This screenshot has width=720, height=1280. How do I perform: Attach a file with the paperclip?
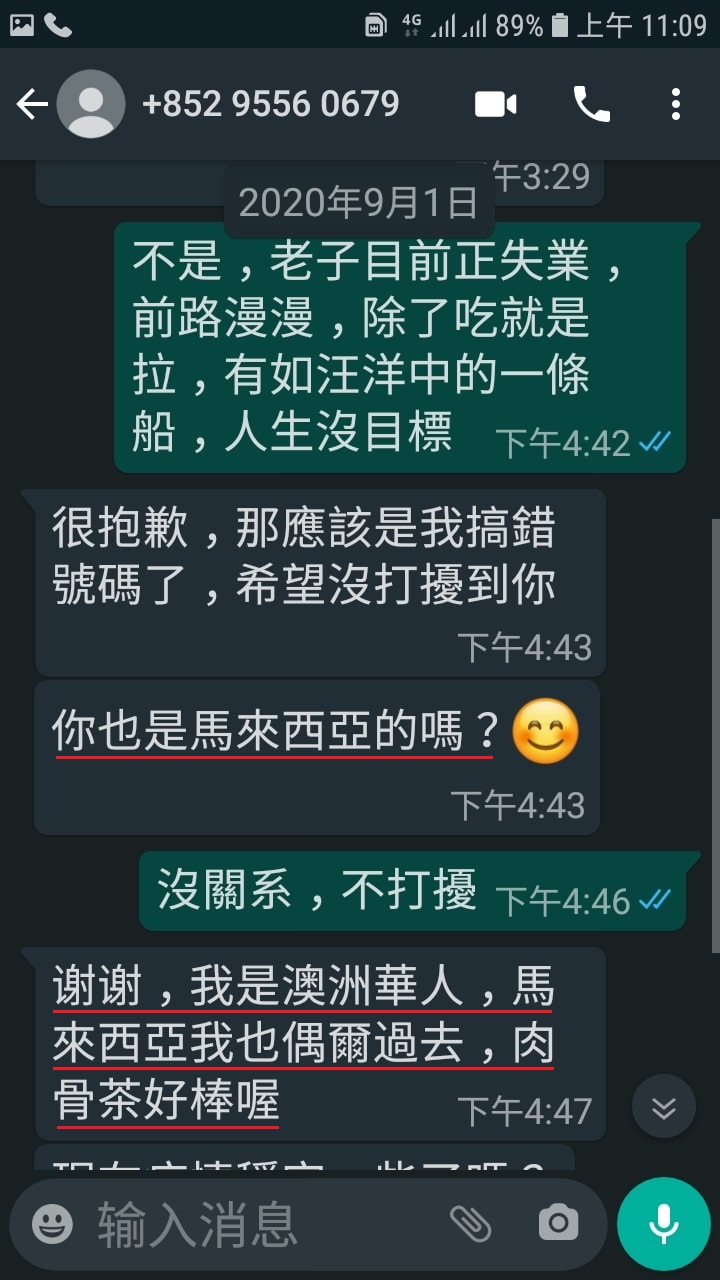coord(470,1223)
